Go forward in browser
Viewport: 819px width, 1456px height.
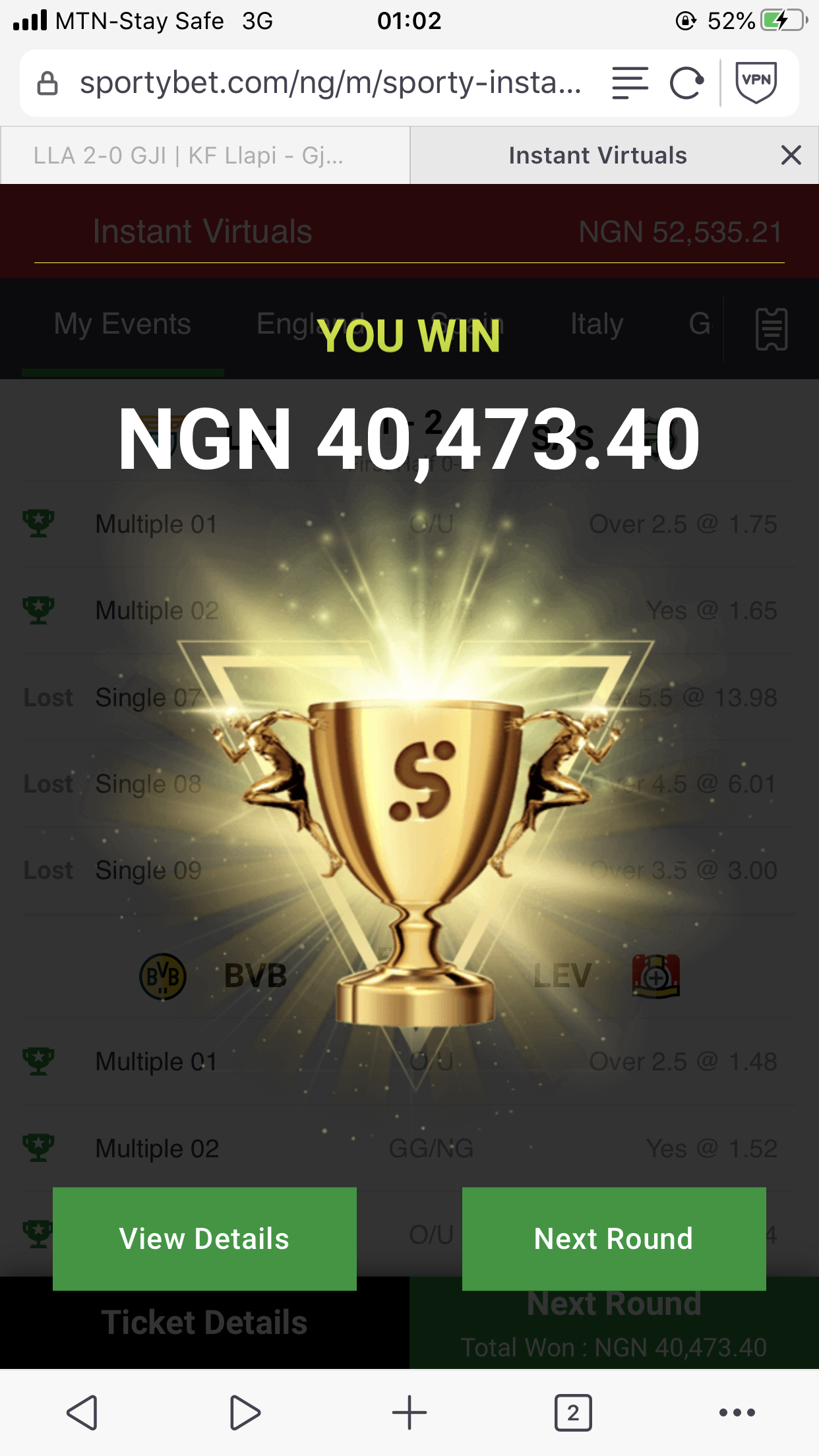coord(245,1412)
